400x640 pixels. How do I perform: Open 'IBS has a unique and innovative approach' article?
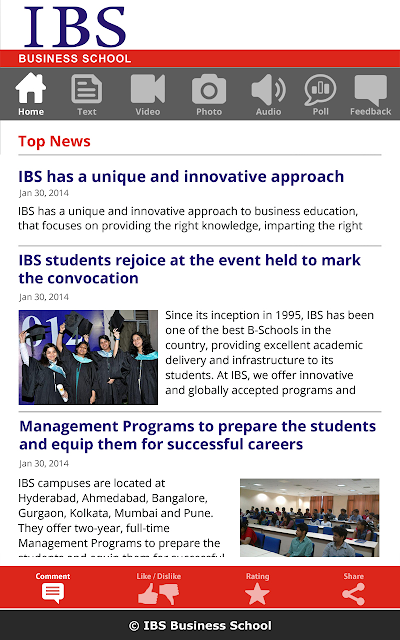181,177
